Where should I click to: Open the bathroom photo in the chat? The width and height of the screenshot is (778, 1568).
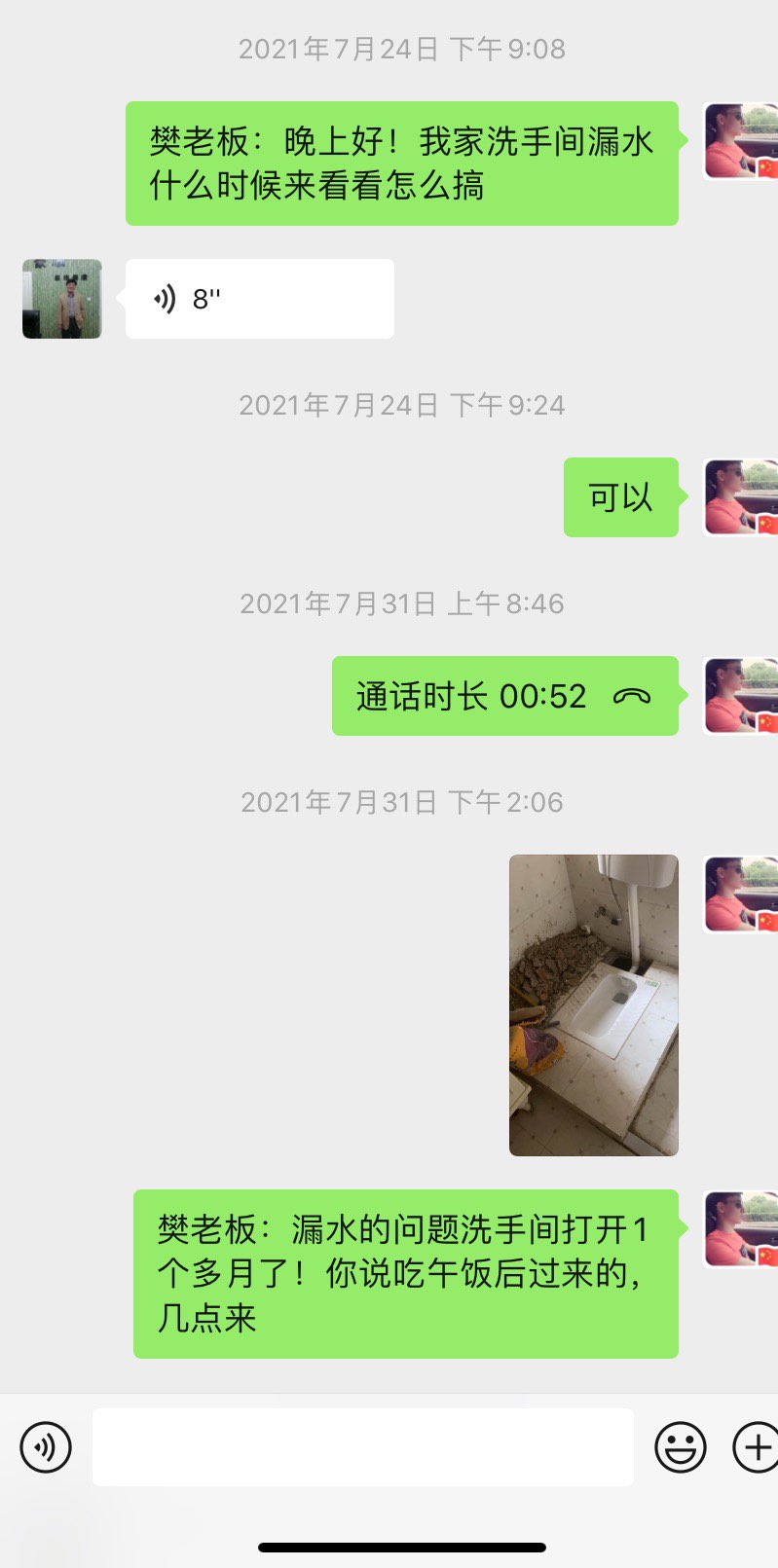(593, 1004)
